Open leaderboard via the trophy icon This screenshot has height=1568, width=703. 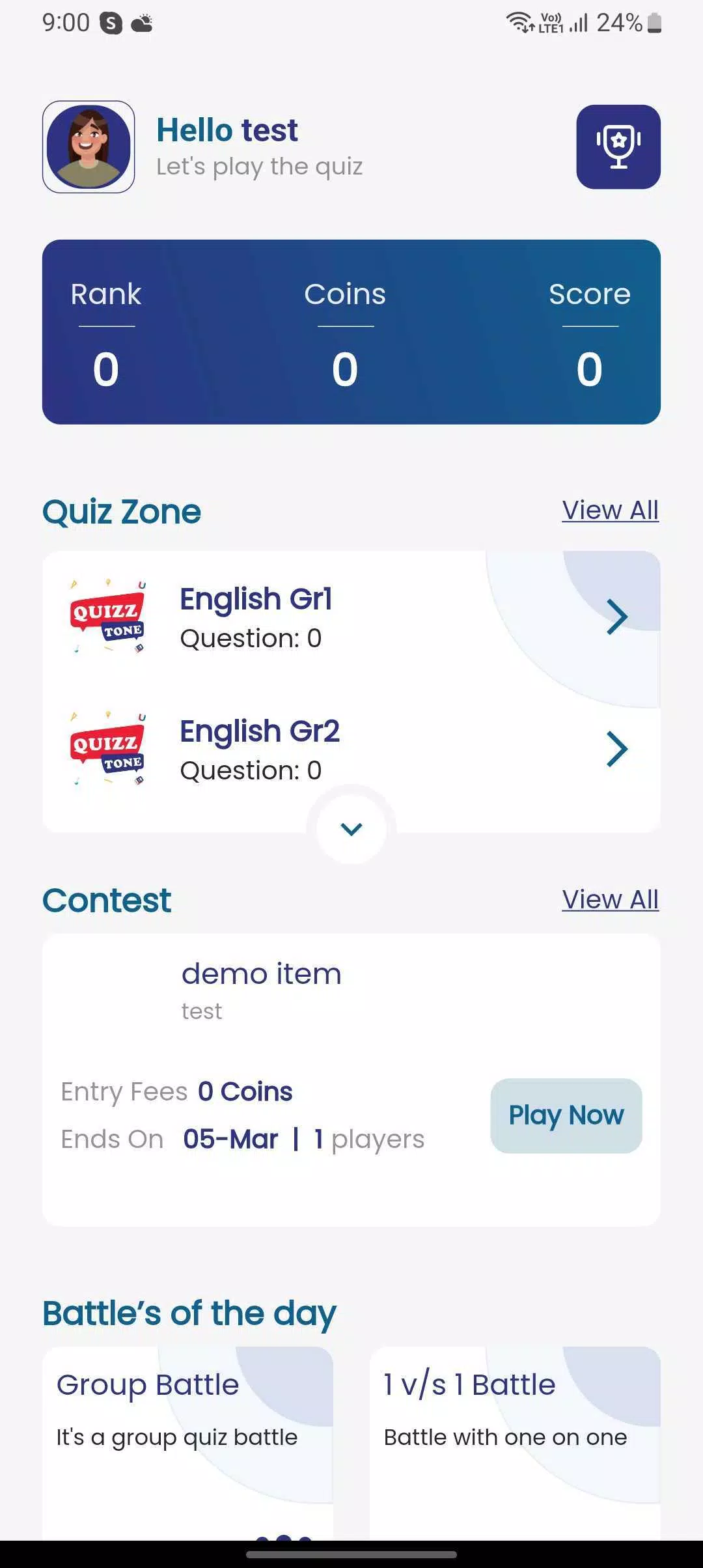pos(617,147)
